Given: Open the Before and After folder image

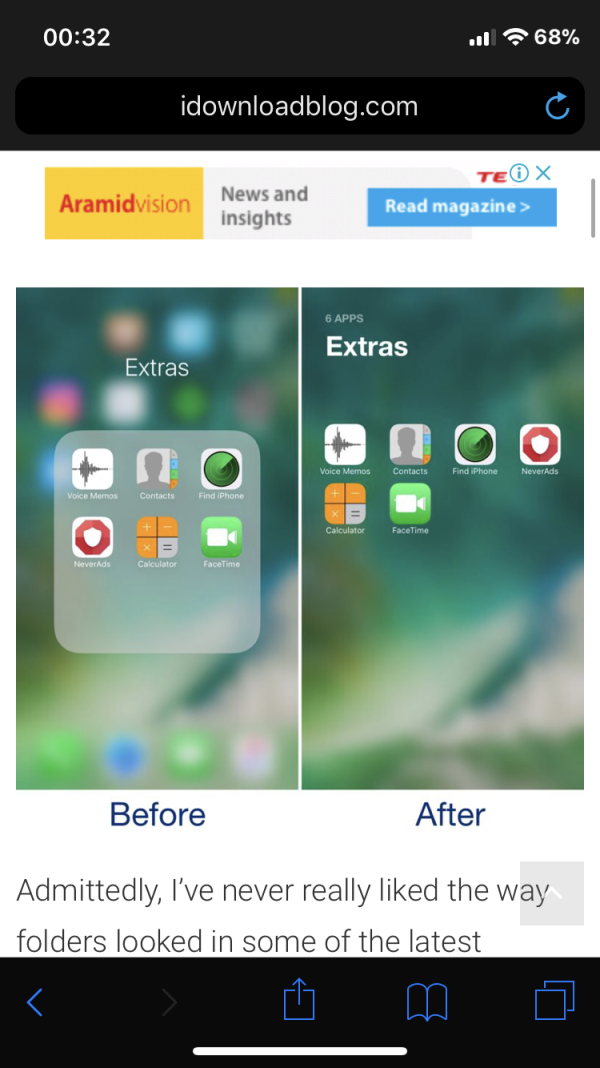Looking at the screenshot, I should tap(299, 540).
